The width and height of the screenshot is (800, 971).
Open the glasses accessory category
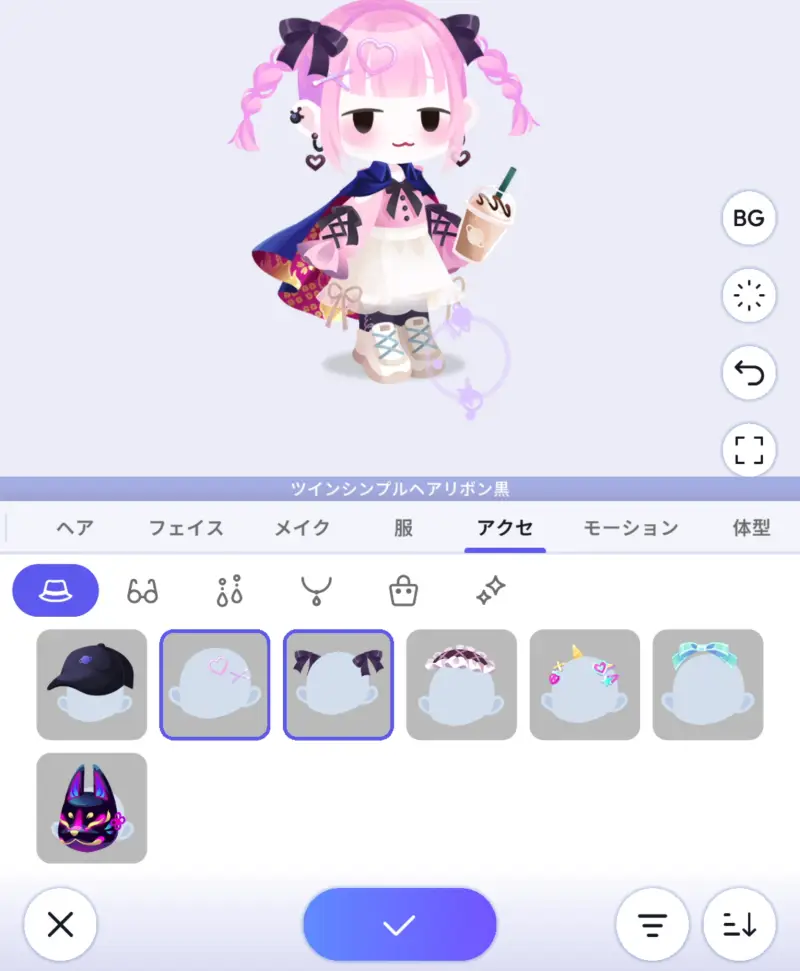[x=143, y=590]
